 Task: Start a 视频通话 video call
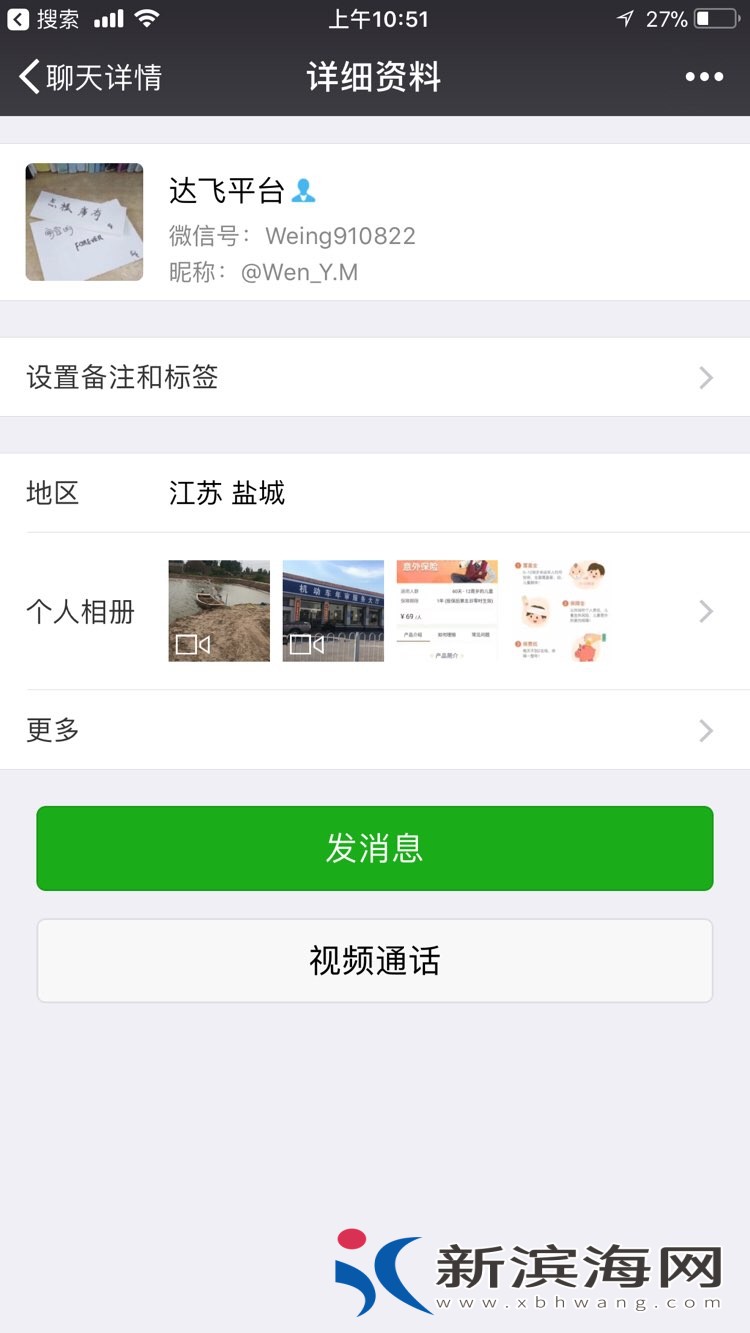tap(374, 961)
